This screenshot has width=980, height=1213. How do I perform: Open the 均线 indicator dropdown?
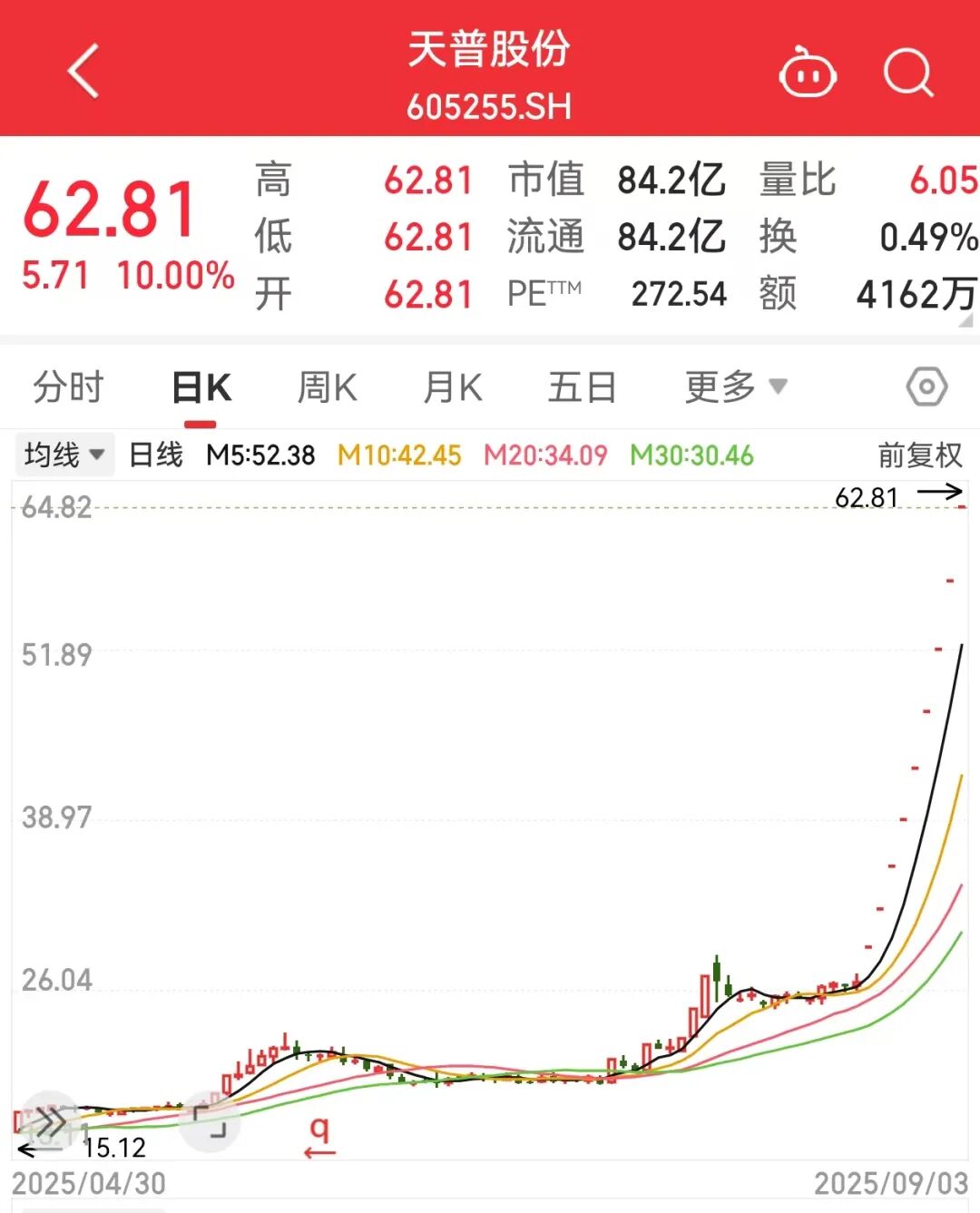click(x=64, y=455)
